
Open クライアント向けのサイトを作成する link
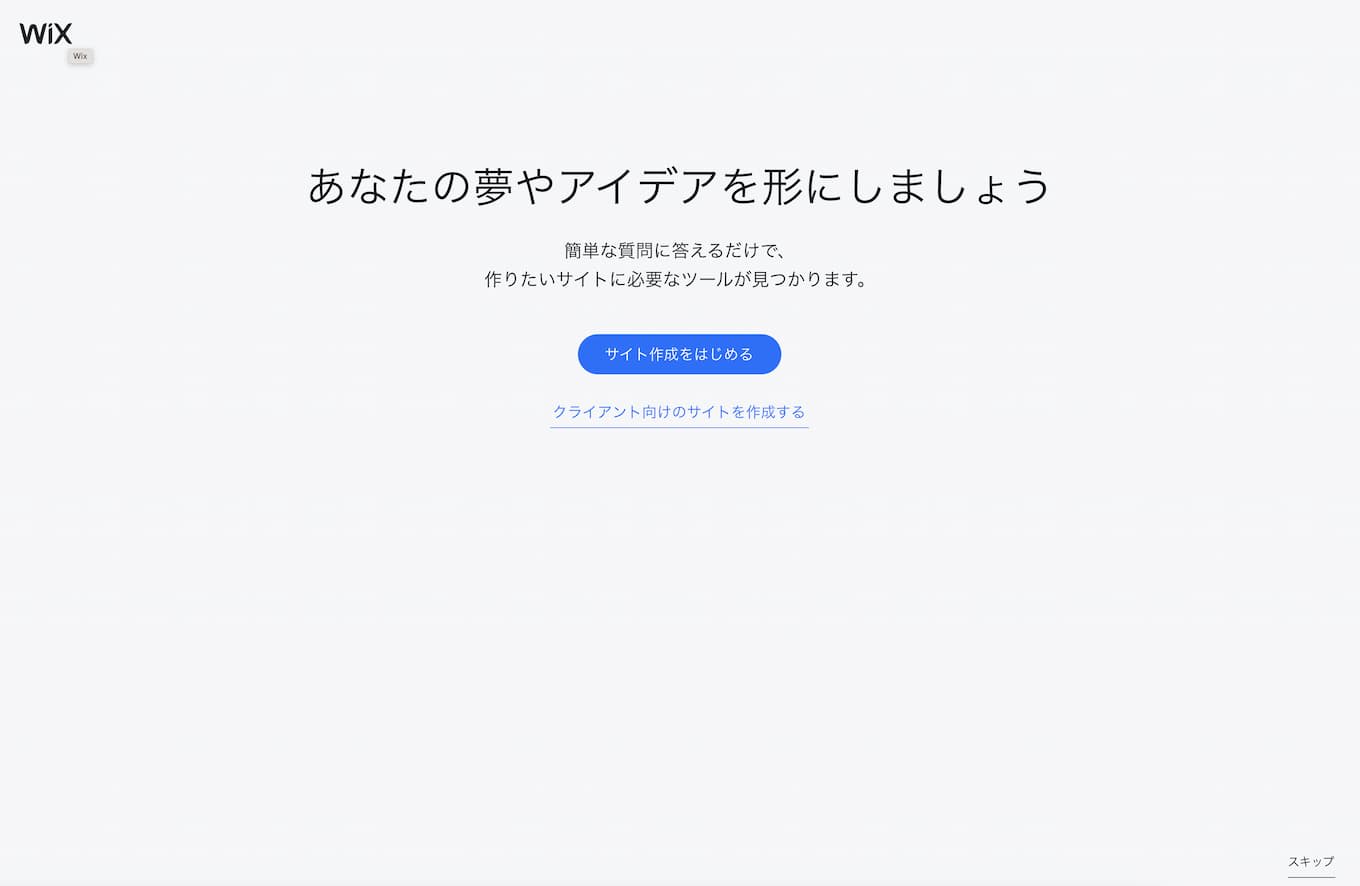click(x=679, y=412)
